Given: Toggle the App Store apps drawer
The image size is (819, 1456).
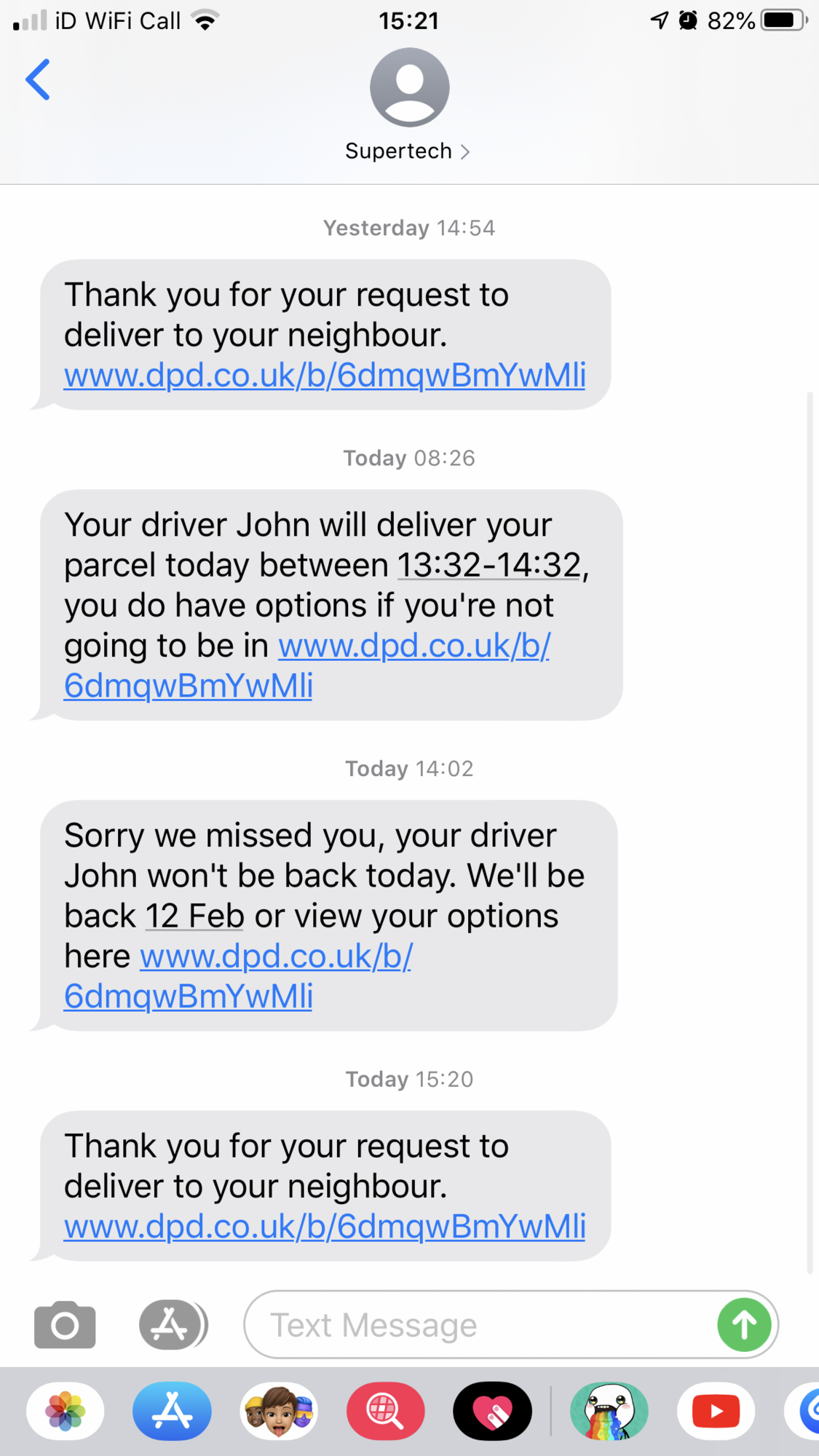Looking at the screenshot, I should click(173, 1325).
